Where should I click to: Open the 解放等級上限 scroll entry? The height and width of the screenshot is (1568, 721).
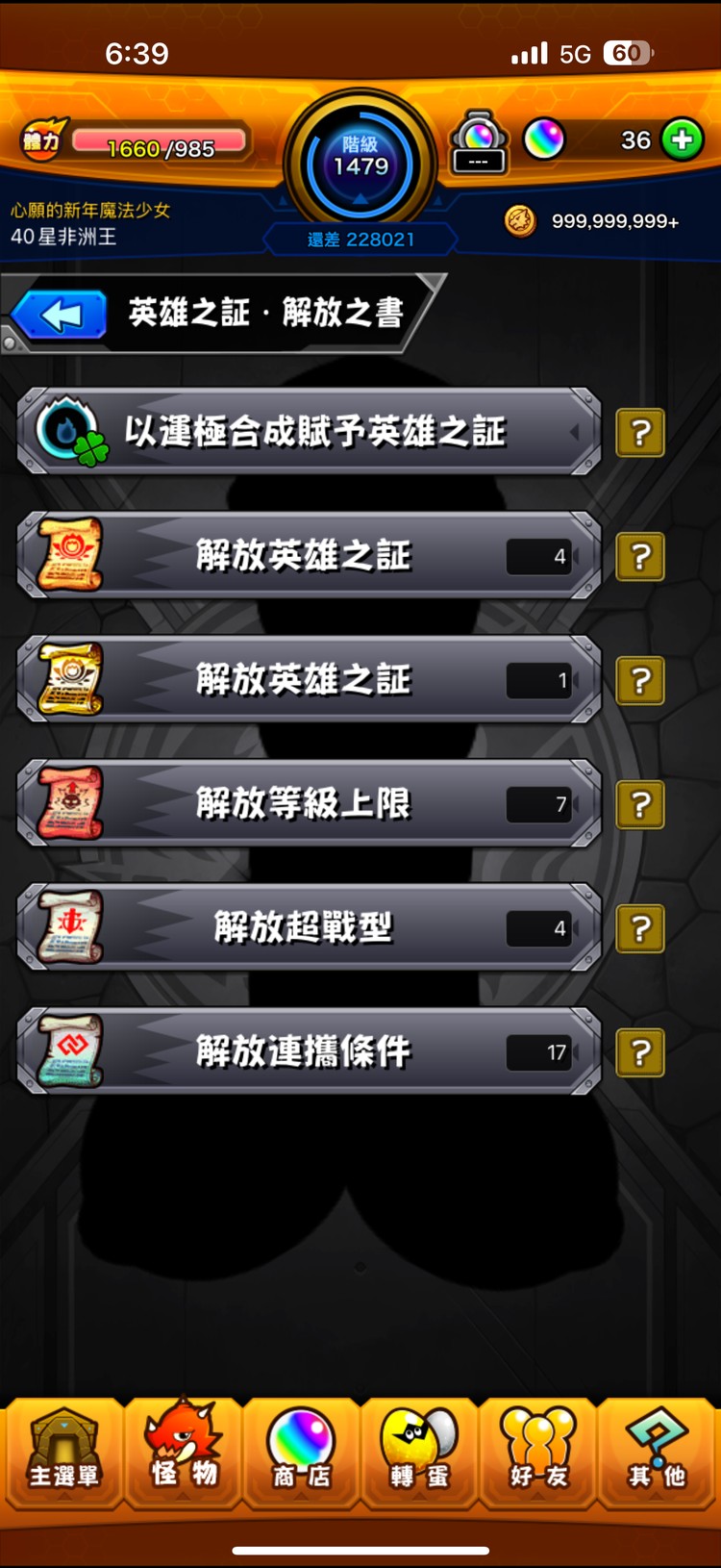pyautogui.click(x=308, y=805)
